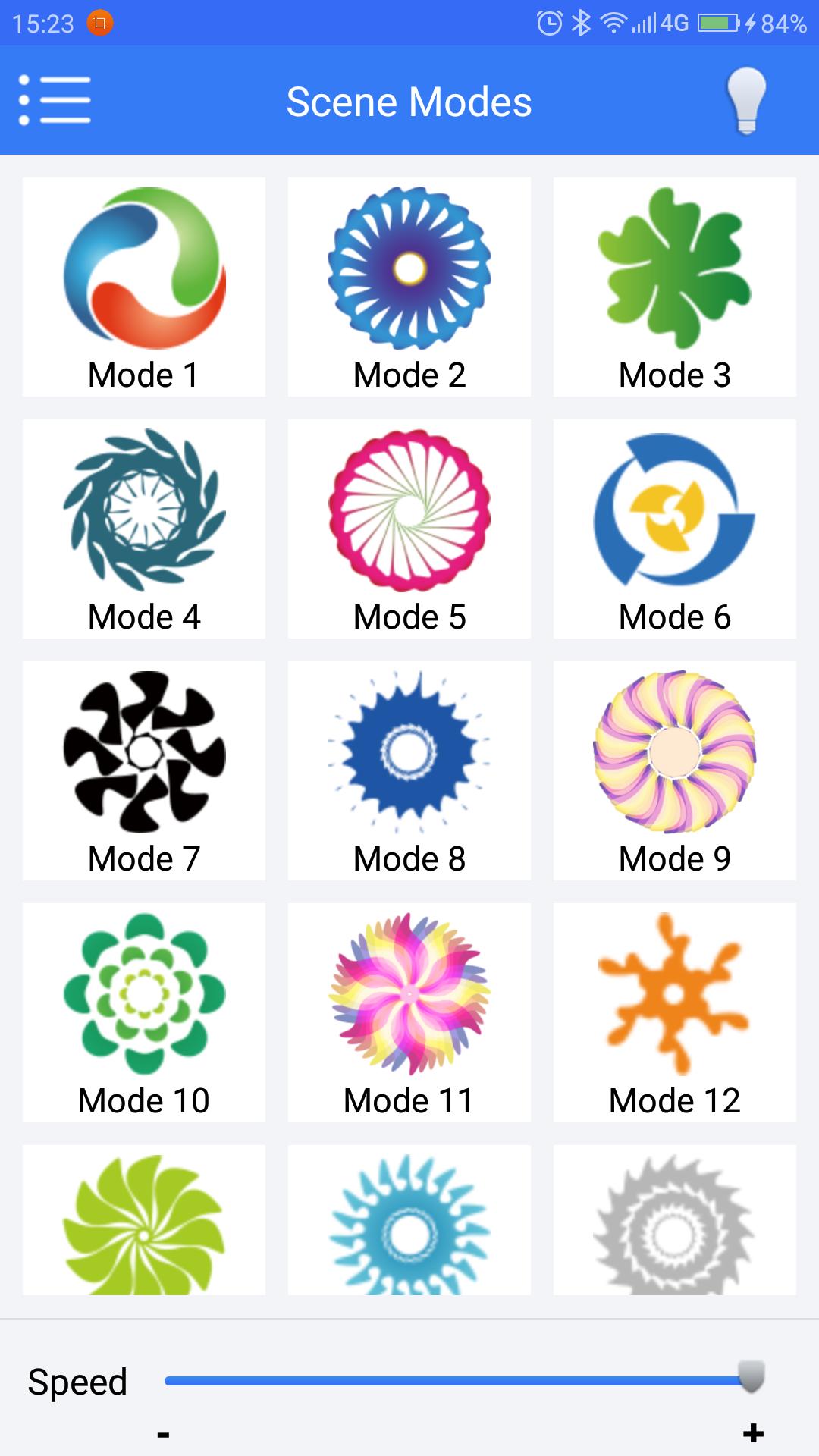This screenshot has height=1456, width=819.
Task: Start the Mode 7 scene
Action: (144, 770)
